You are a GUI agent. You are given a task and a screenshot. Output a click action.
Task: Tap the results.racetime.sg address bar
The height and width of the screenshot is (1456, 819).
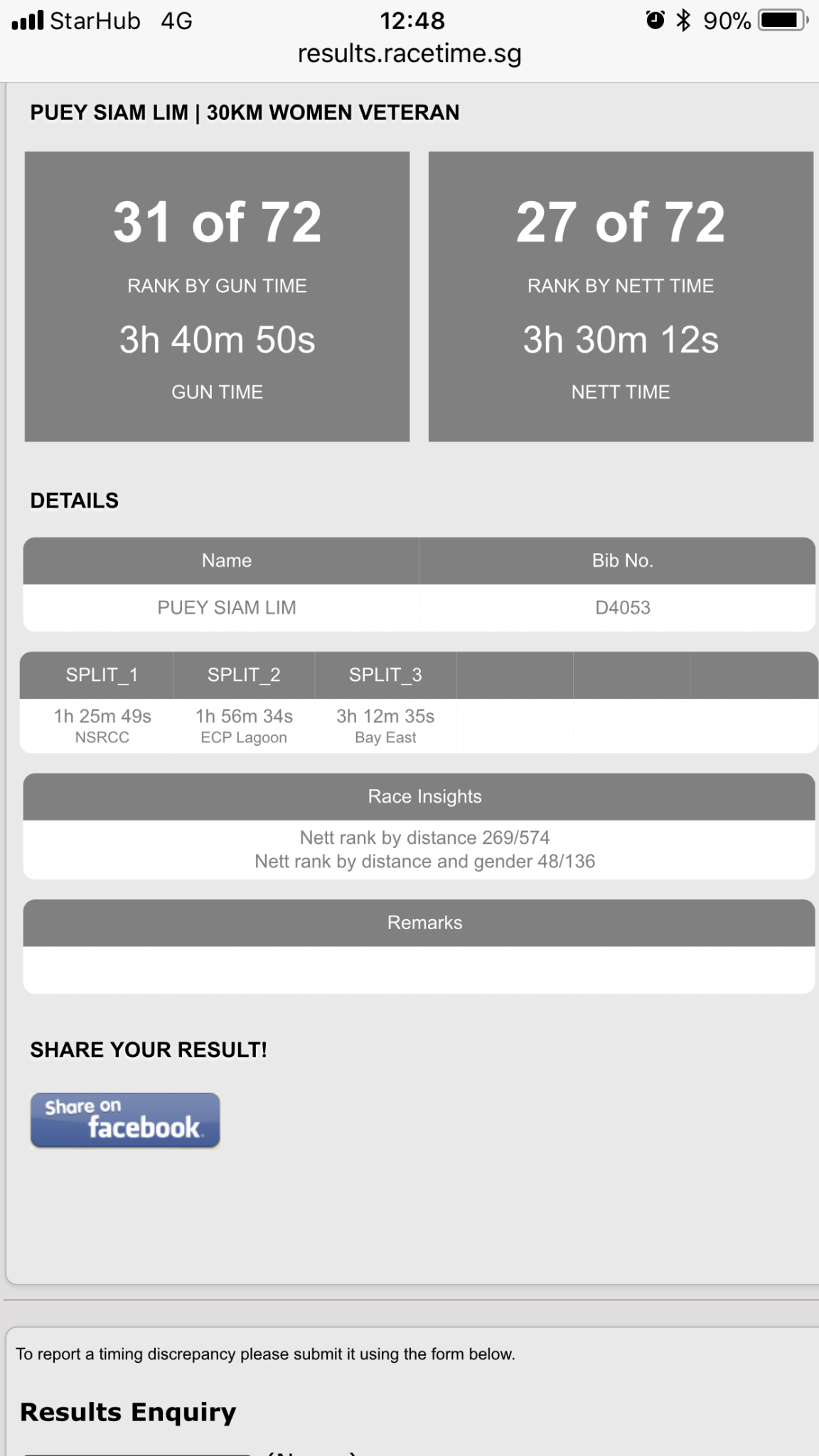coord(409,54)
